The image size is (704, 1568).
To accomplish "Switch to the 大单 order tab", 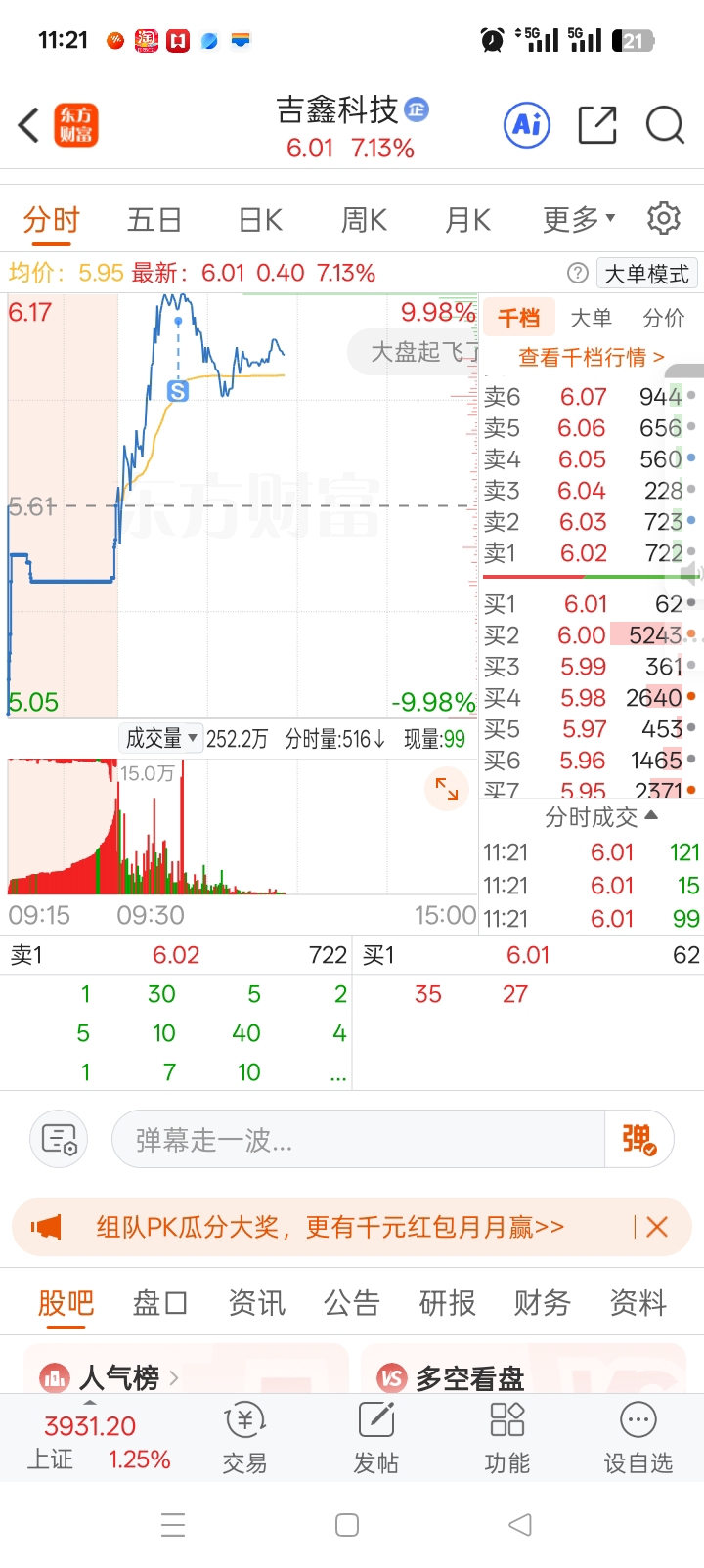I will (x=591, y=318).
